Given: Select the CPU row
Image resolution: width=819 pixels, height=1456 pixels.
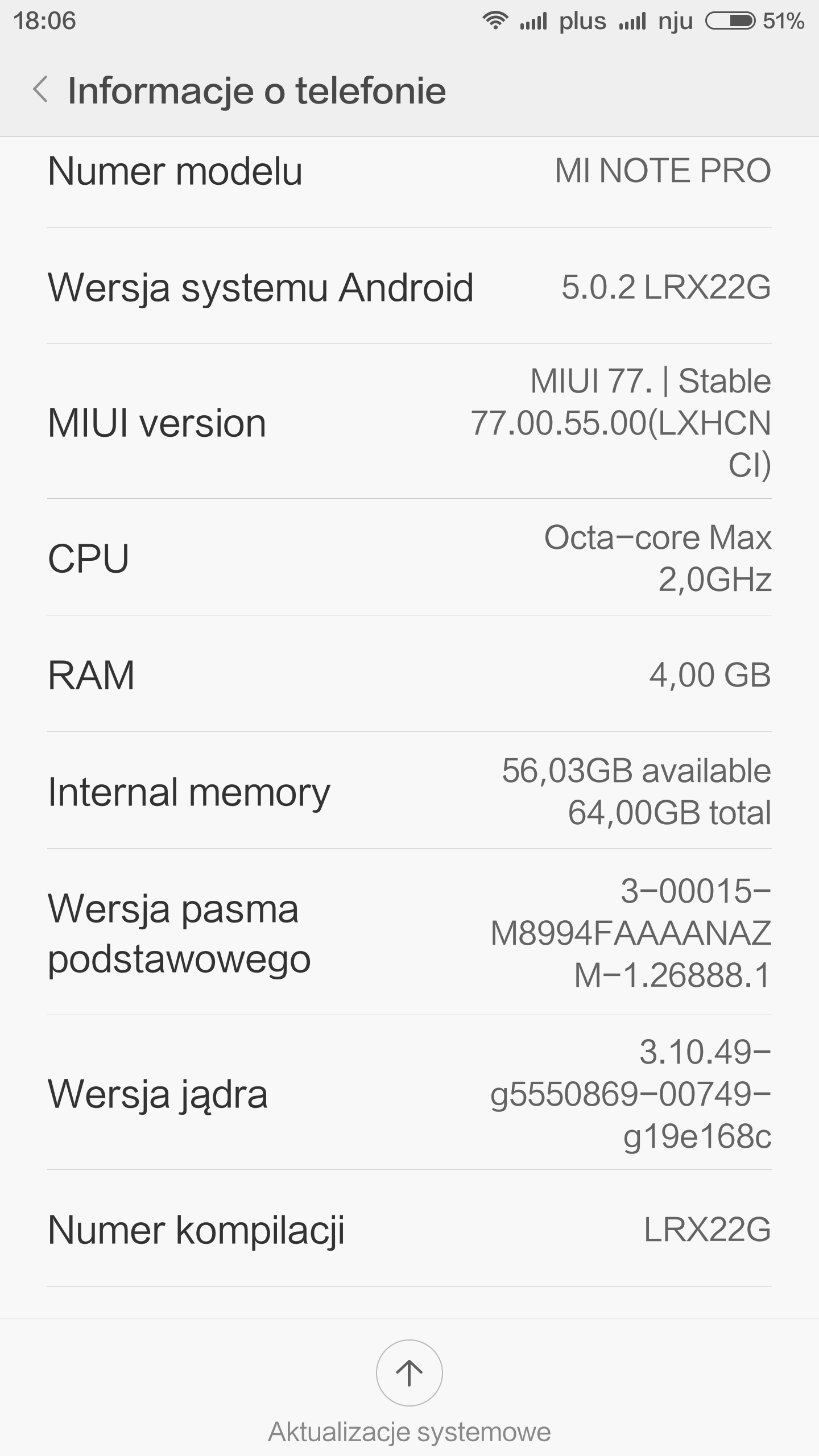Looking at the screenshot, I should tap(409, 557).
